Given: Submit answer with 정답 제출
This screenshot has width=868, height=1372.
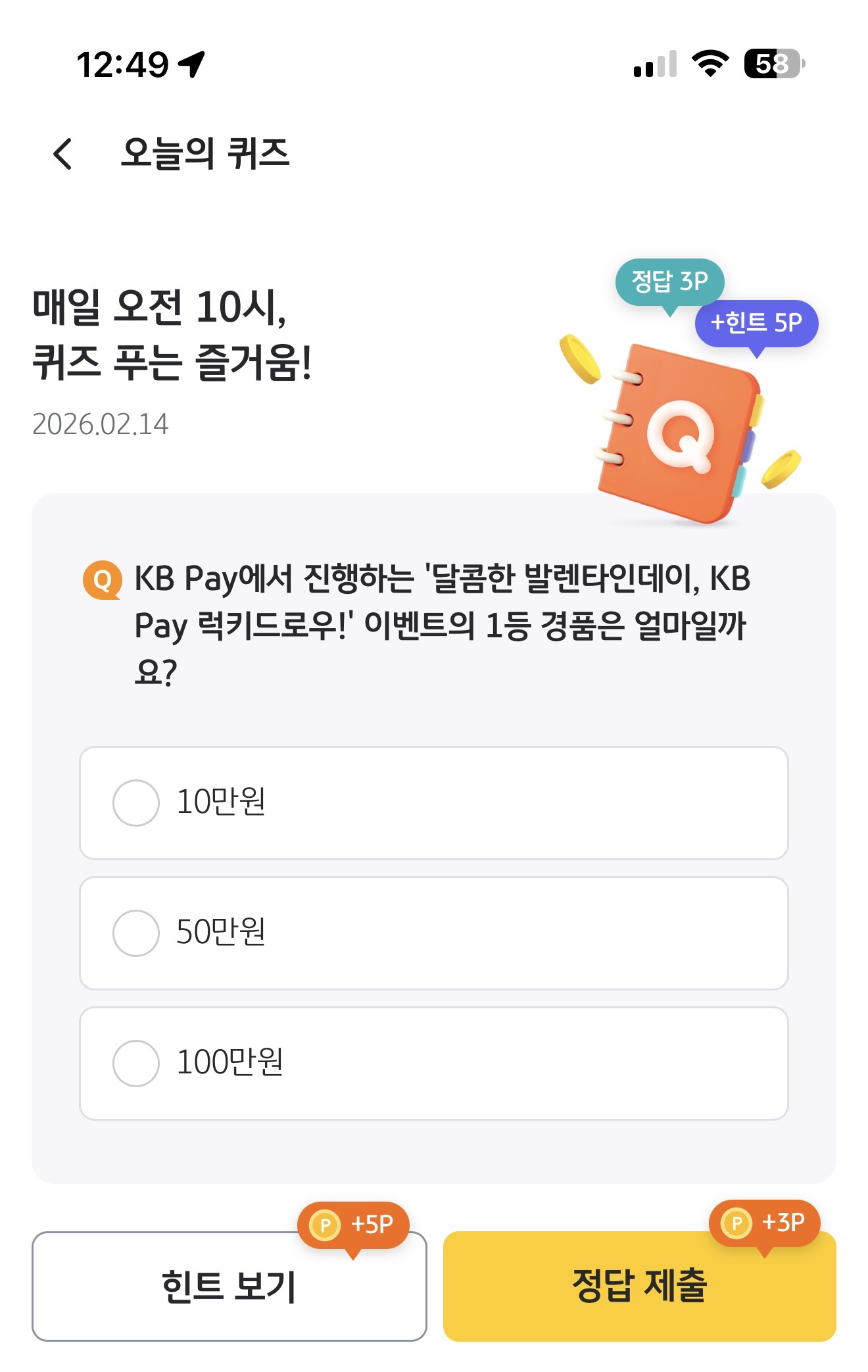Looking at the screenshot, I should tap(639, 1286).
